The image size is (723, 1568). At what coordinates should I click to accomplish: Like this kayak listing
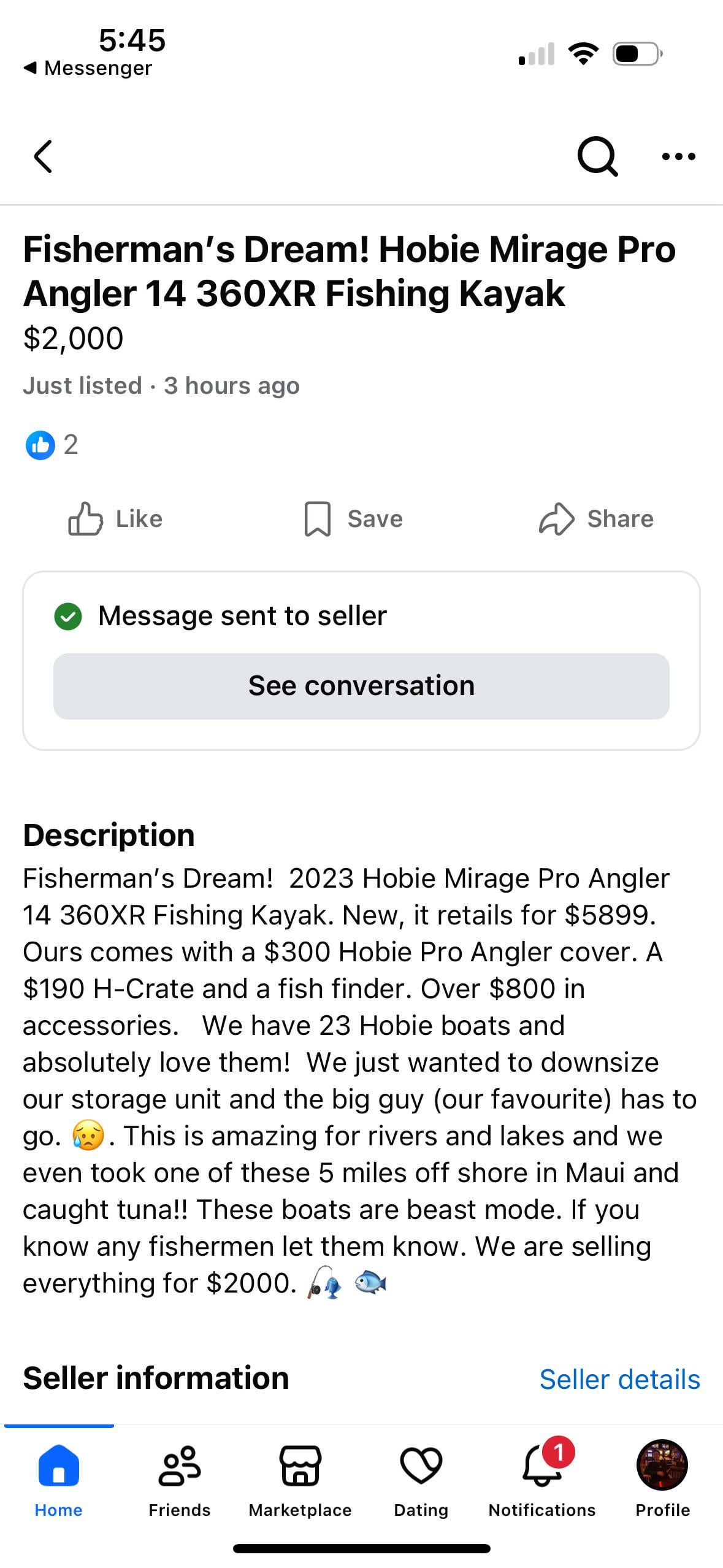(115, 519)
